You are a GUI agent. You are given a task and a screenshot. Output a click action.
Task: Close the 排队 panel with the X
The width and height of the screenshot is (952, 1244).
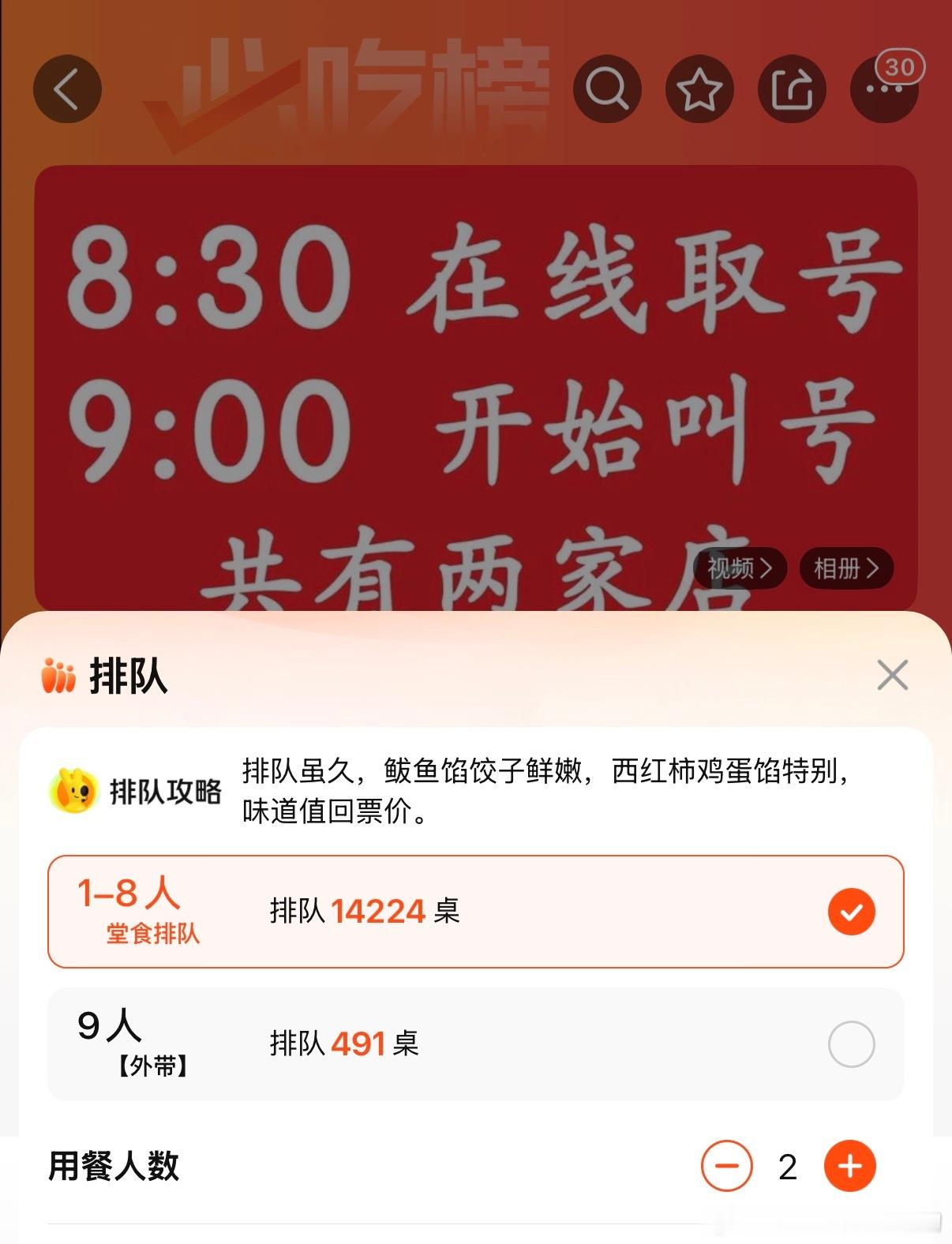click(892, 675)
